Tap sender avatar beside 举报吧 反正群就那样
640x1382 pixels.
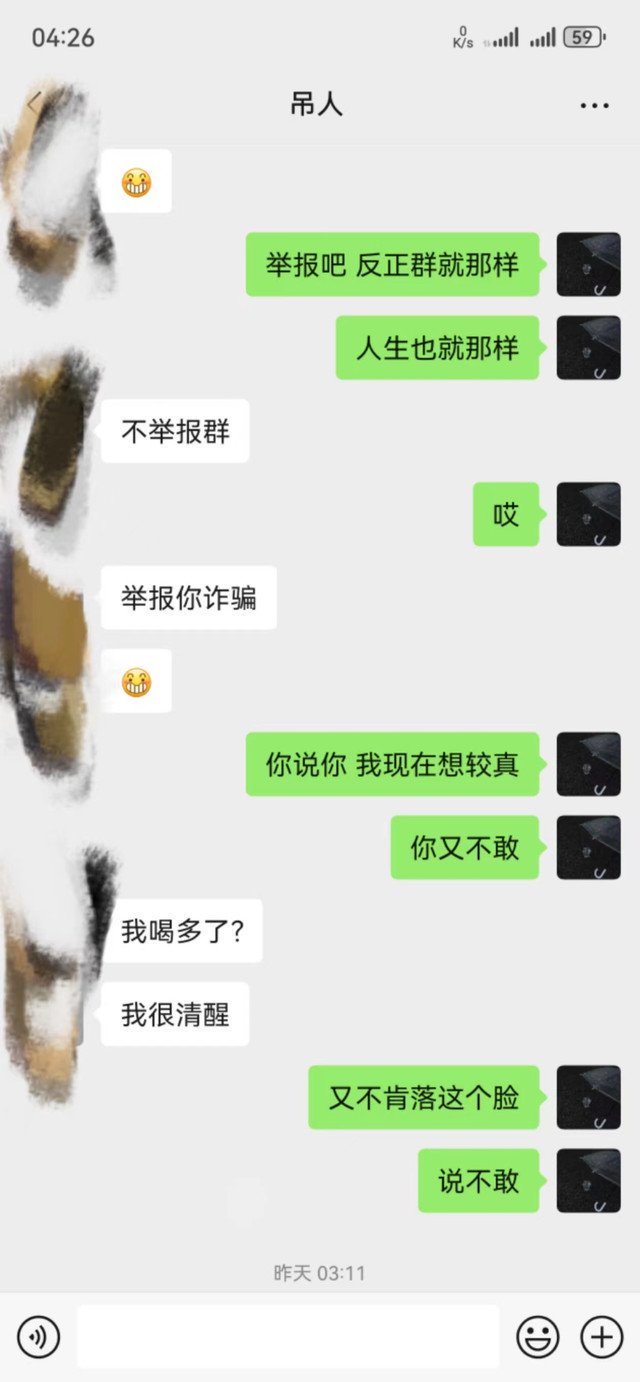588,264
